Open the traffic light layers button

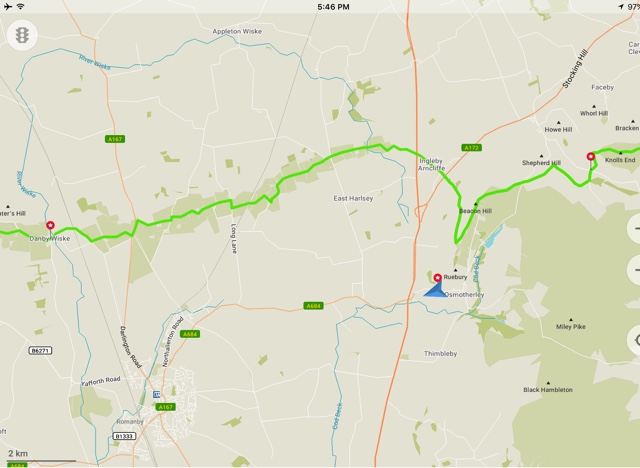point(22,35)
